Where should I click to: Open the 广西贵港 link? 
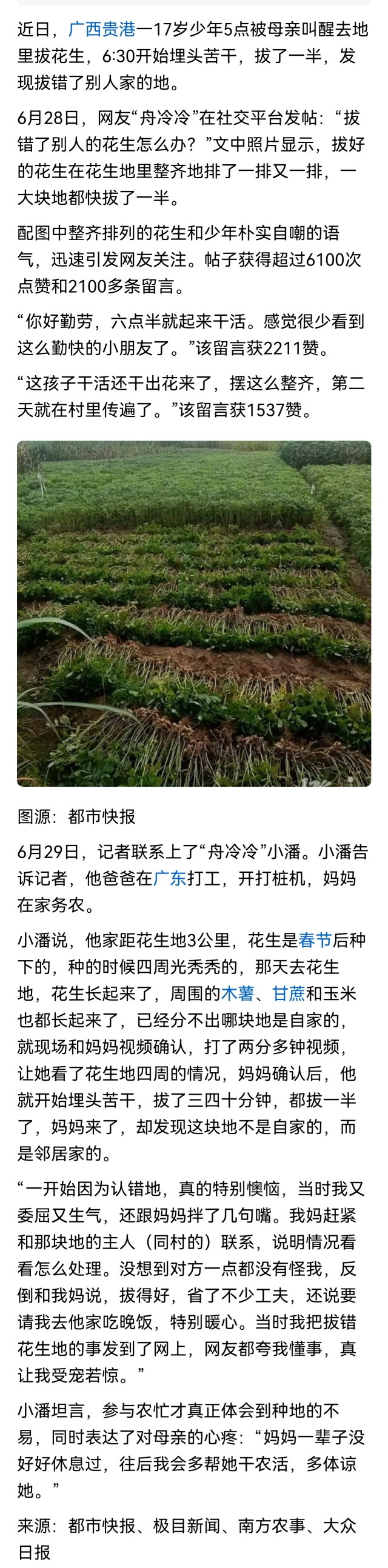(102, 29)
